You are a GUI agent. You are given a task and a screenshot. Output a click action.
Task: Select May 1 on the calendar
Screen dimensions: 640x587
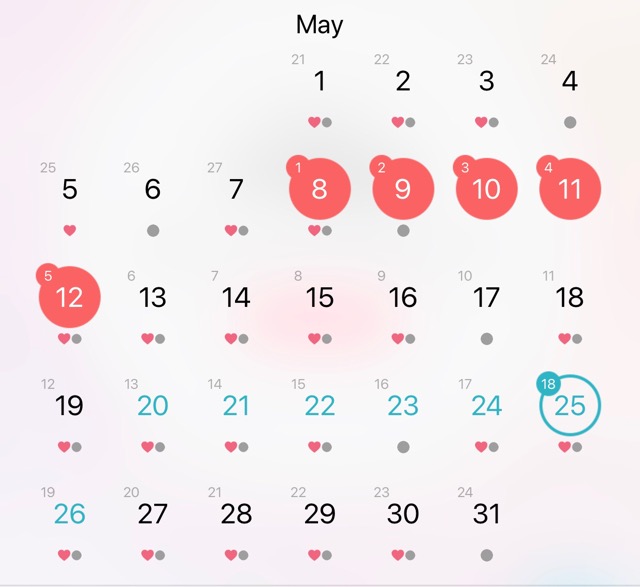click(x=319, y=81)
